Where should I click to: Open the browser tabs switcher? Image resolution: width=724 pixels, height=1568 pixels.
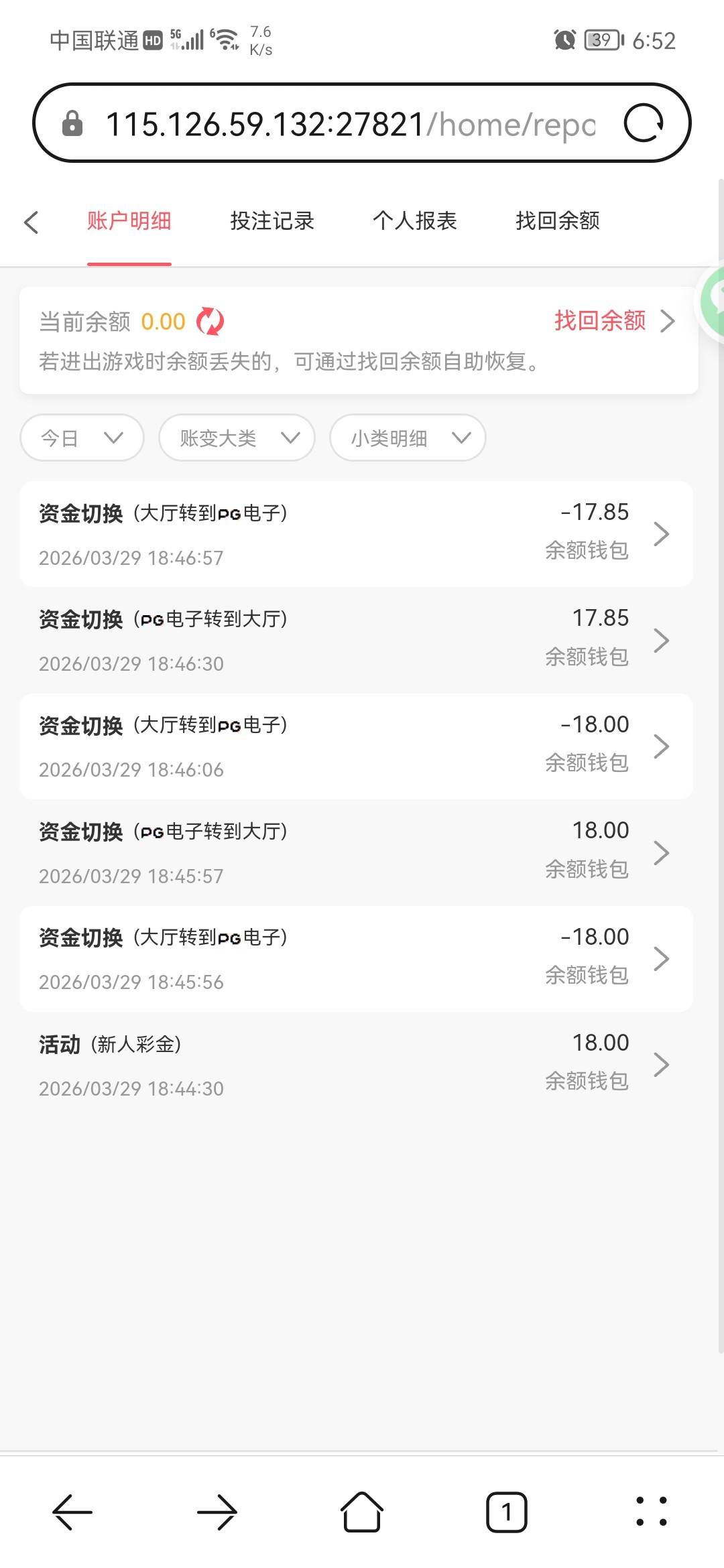tap(506, 1512)
